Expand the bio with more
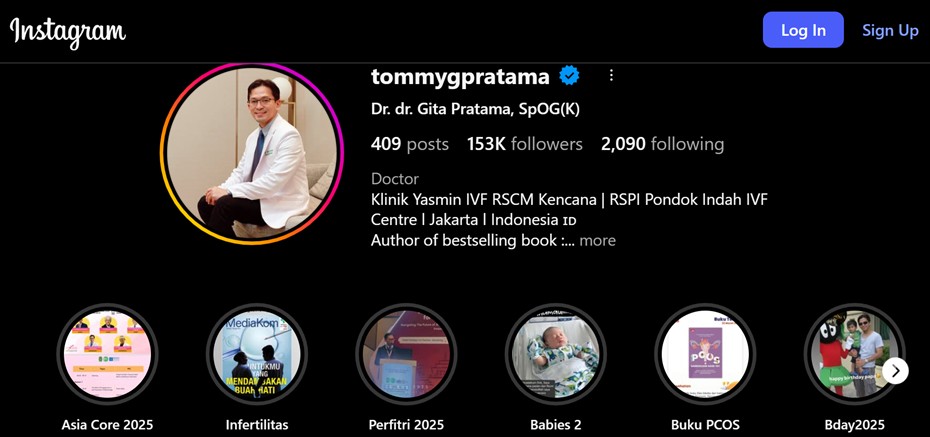The height and width of the screenshot is (437, 930). pos(597,240)
